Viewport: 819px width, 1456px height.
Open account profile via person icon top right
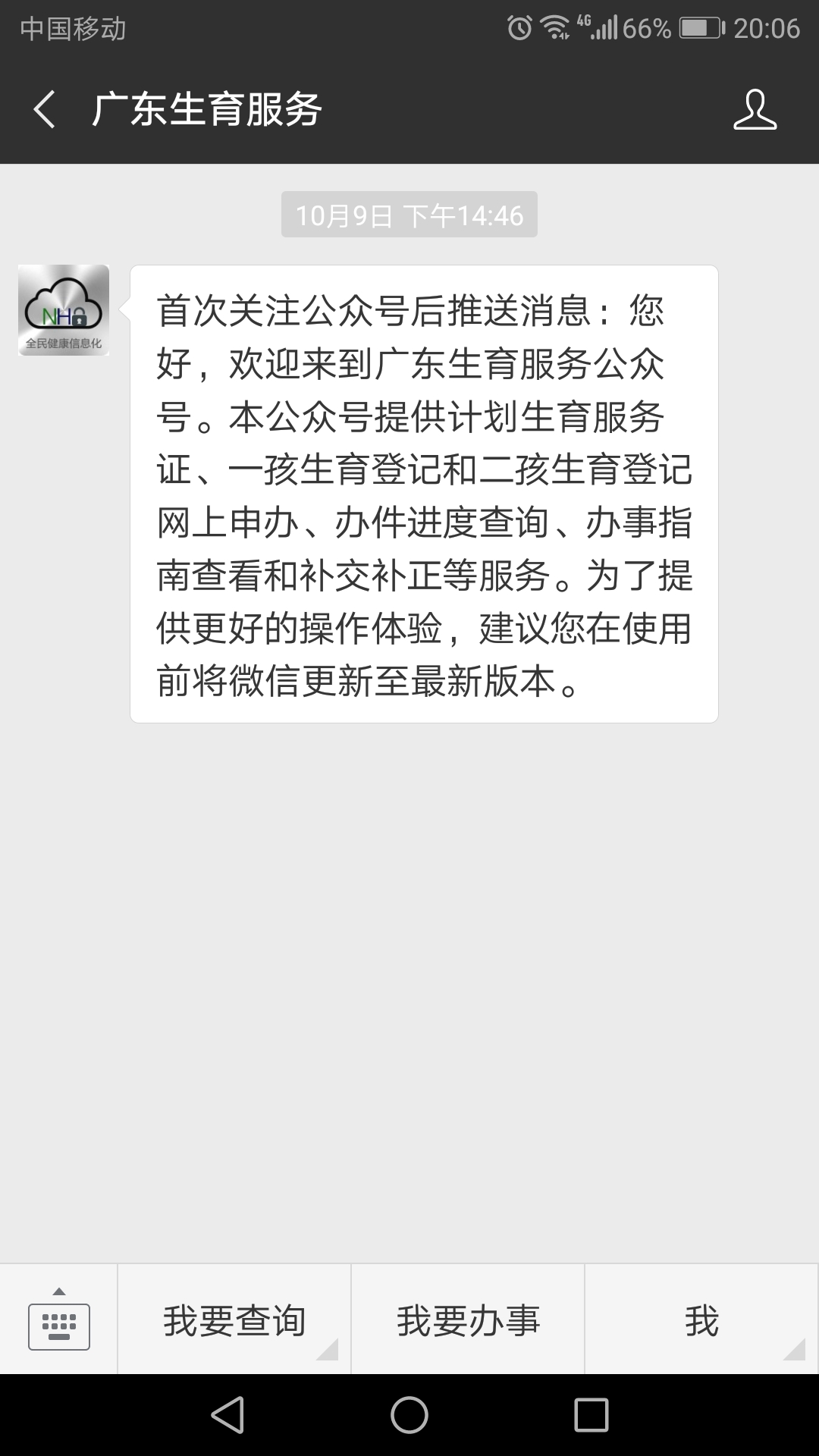[x=755, y=110]
